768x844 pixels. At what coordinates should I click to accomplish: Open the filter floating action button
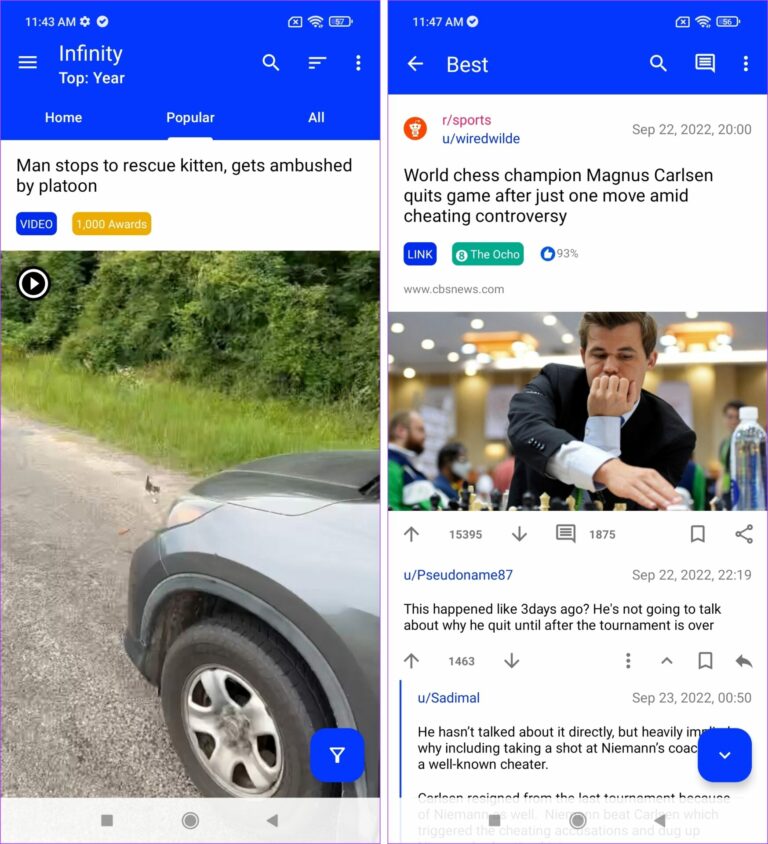[337, 756]
